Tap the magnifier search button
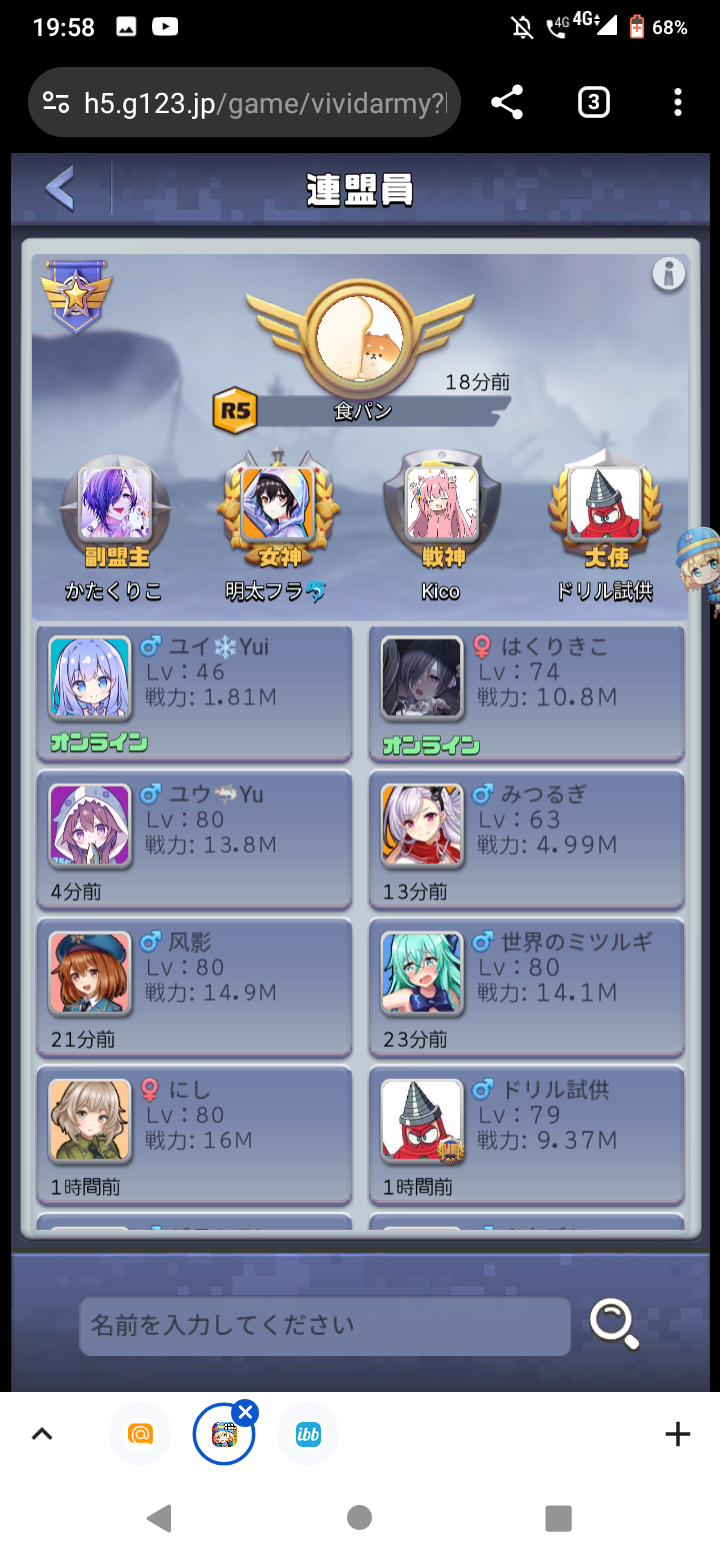The width and height of the screenshot is (720, 1560). 614,1324
